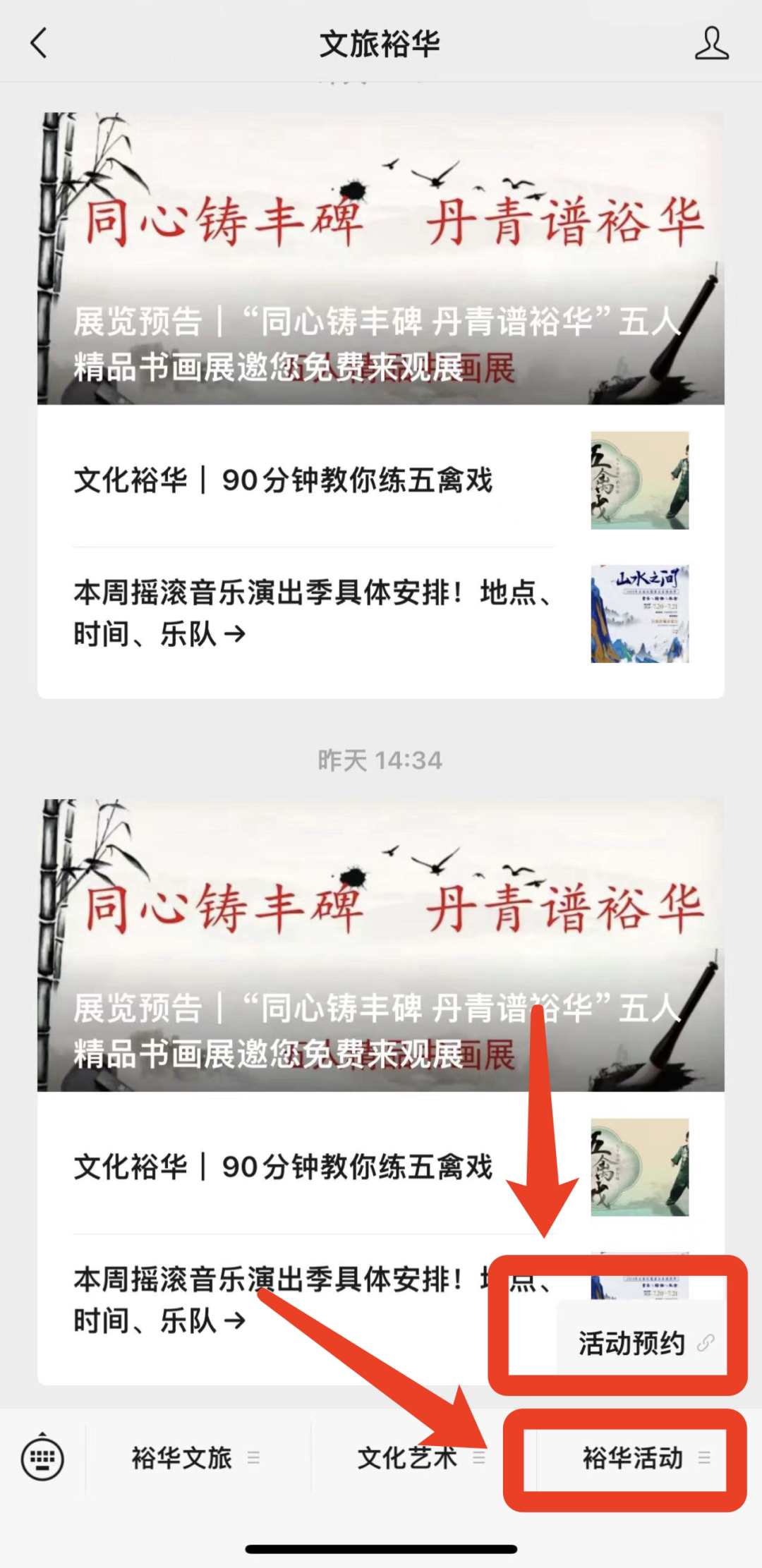Open the 展览预告 banner in the earlier message

pyautogui.click(x=381, y=258)
